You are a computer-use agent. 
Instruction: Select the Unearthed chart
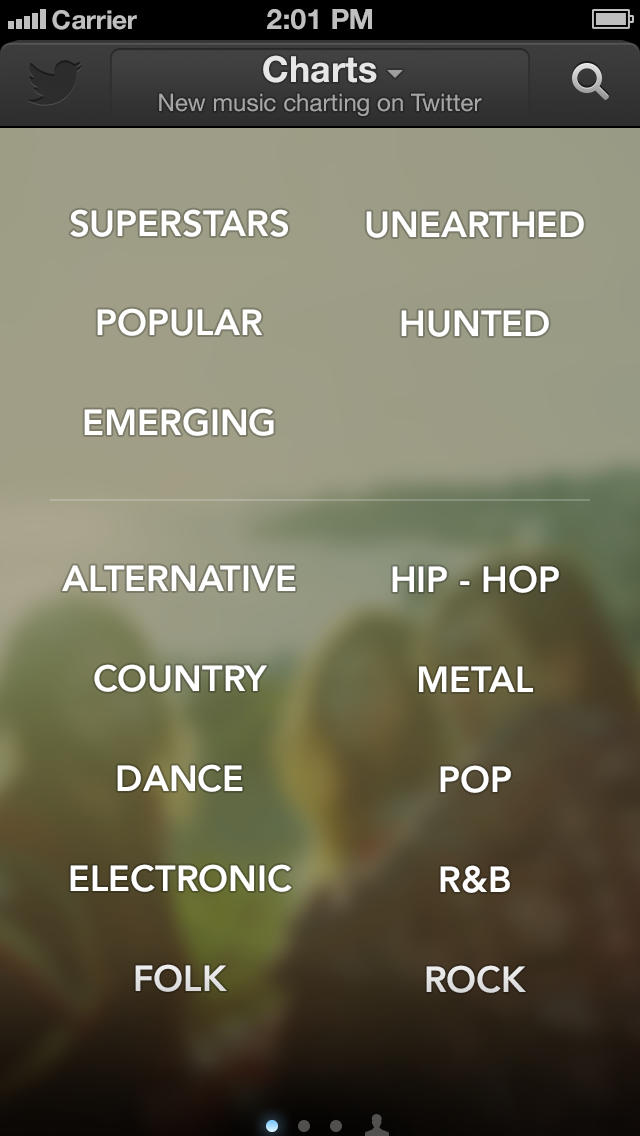coord(475,225)
